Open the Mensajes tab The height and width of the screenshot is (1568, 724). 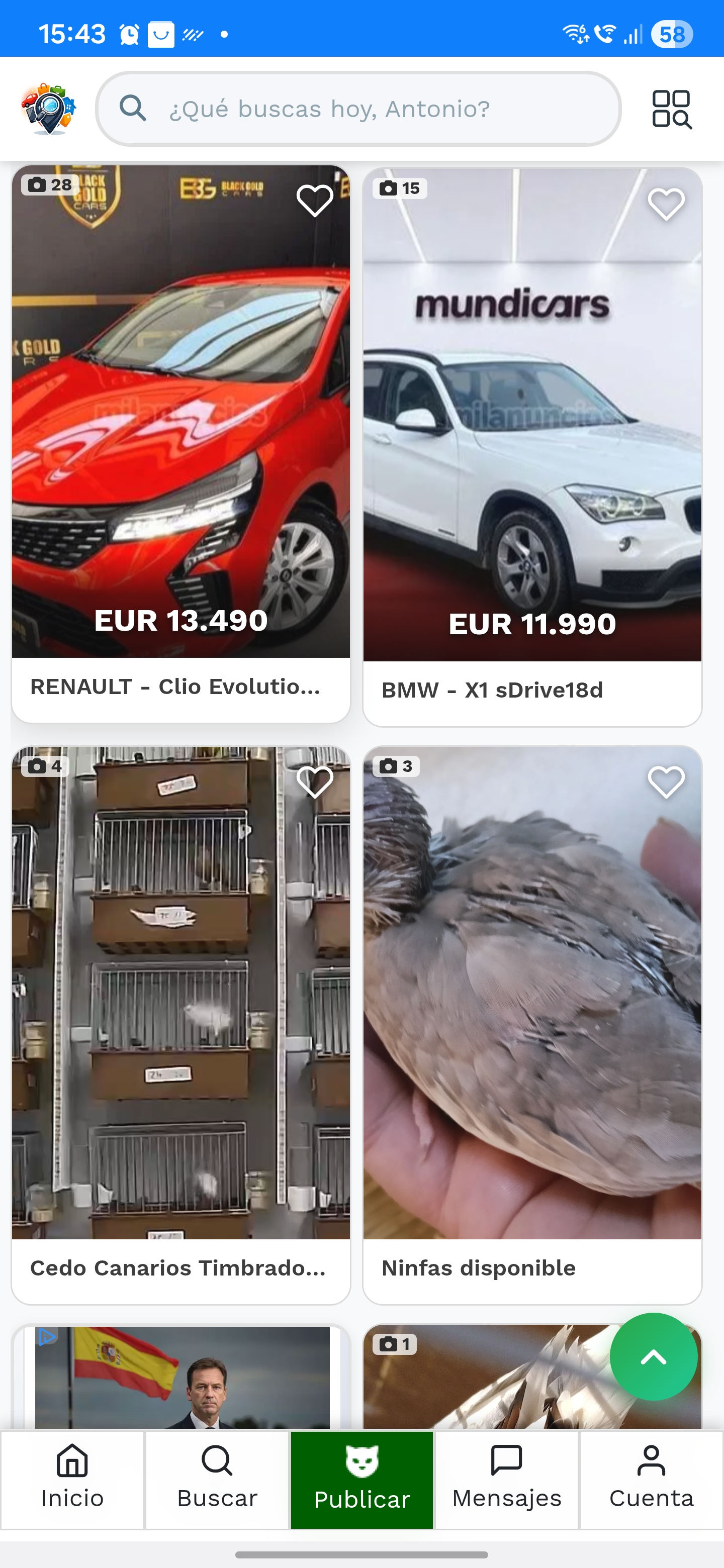point(507,1480)
